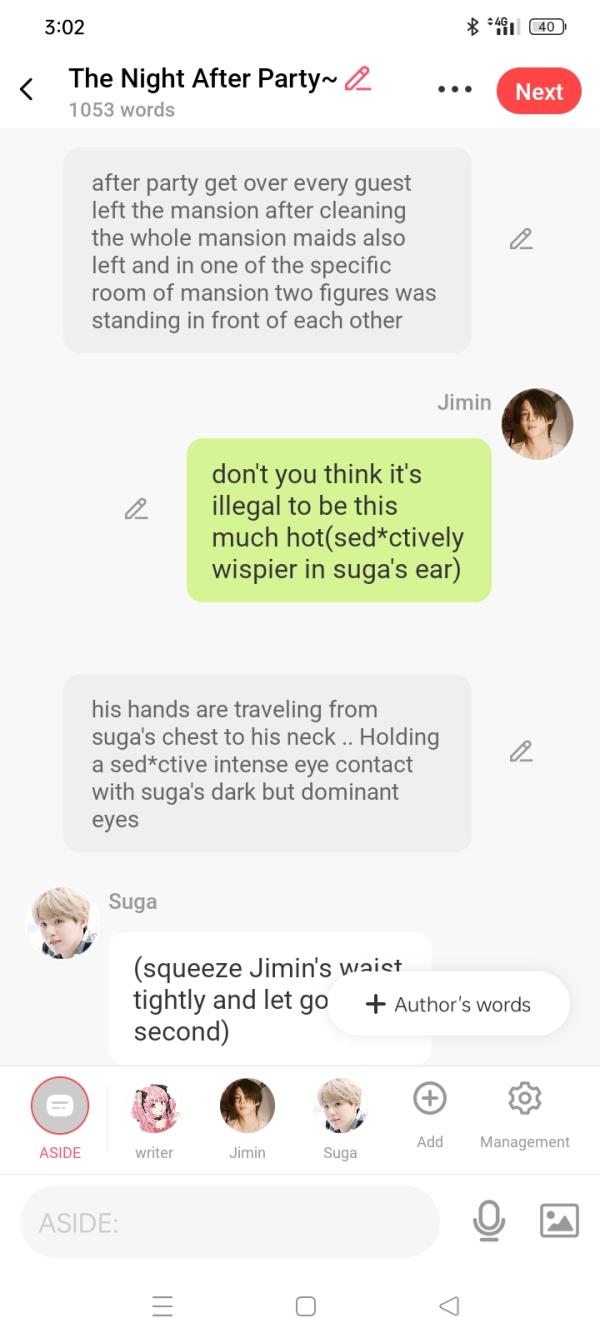Open Suga's avatar beside his message
This screenshot has width=600, height=1343.
pos(61,922)
